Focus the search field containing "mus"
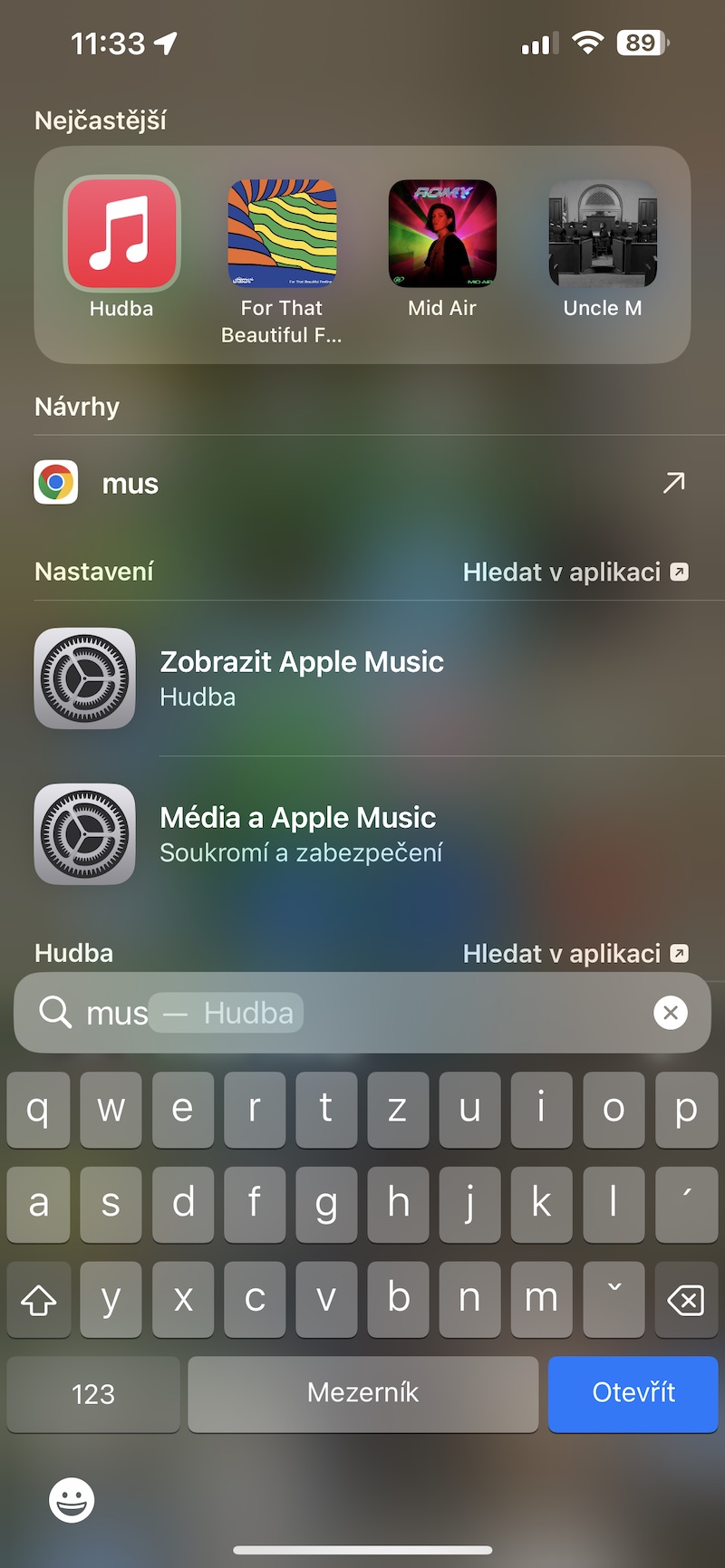The height and width of the screenshot is (1568, 725). (x=362, y=1013)
